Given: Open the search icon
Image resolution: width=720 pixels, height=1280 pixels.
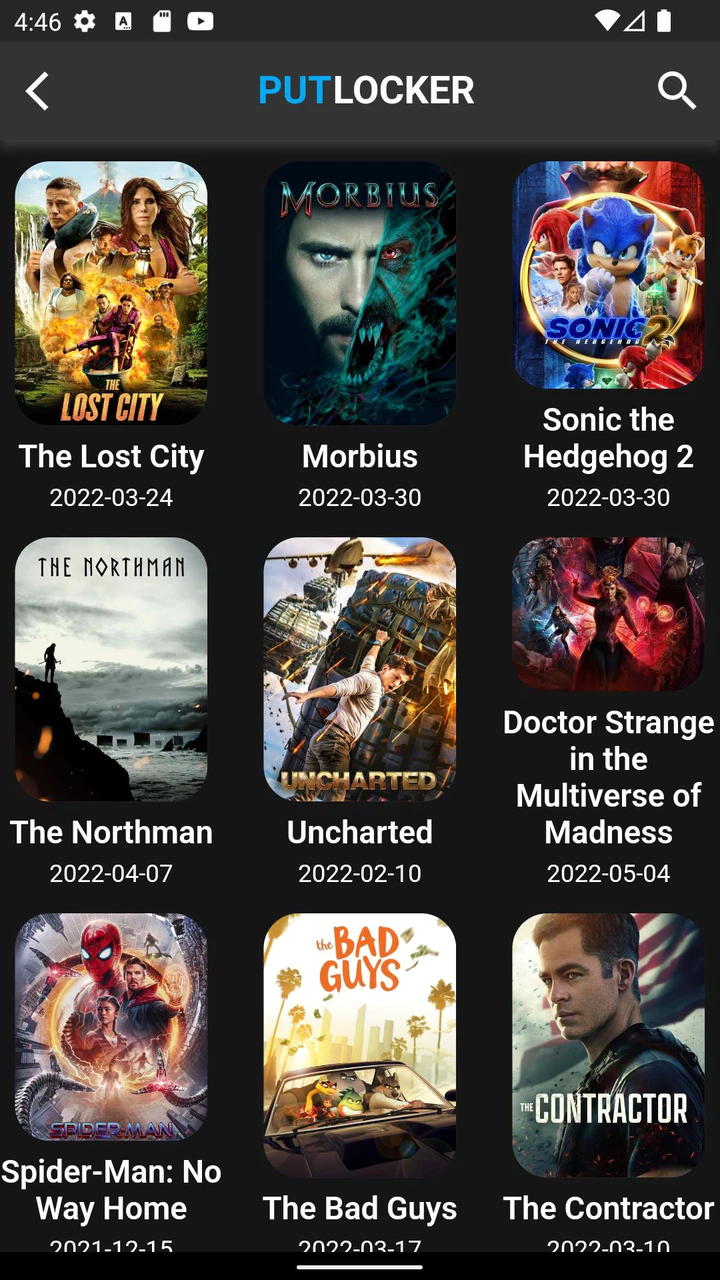Looking at the screenshot, I should (677, 91).
